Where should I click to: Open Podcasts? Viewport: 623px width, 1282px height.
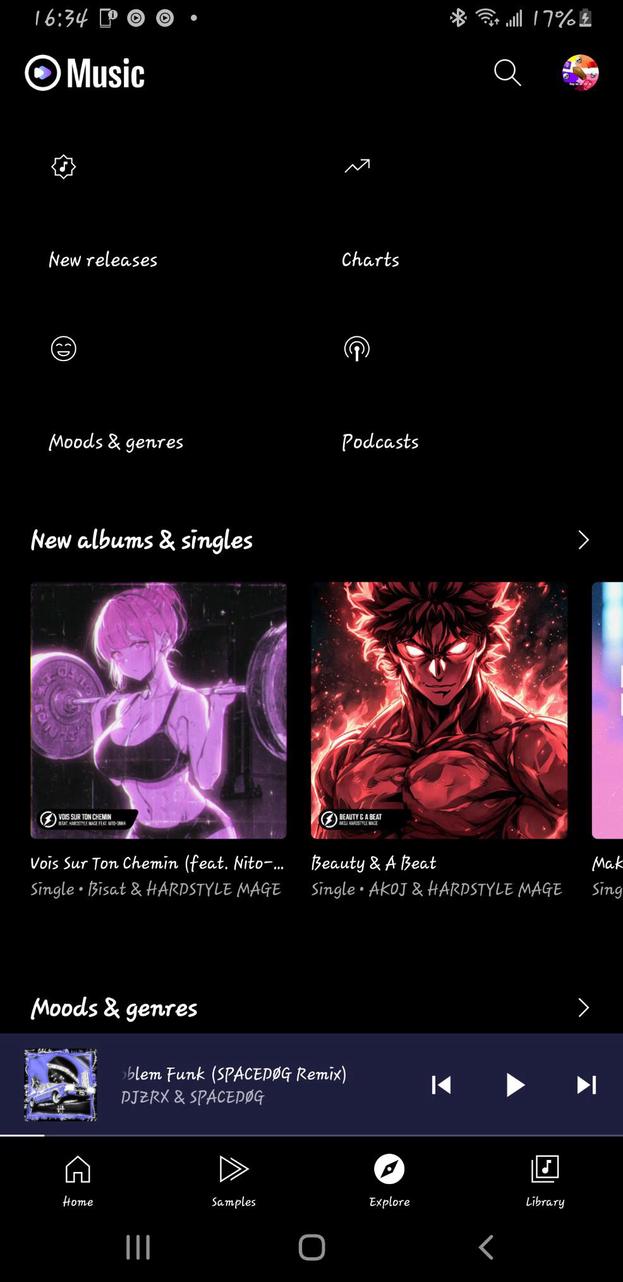pos(380,396)
